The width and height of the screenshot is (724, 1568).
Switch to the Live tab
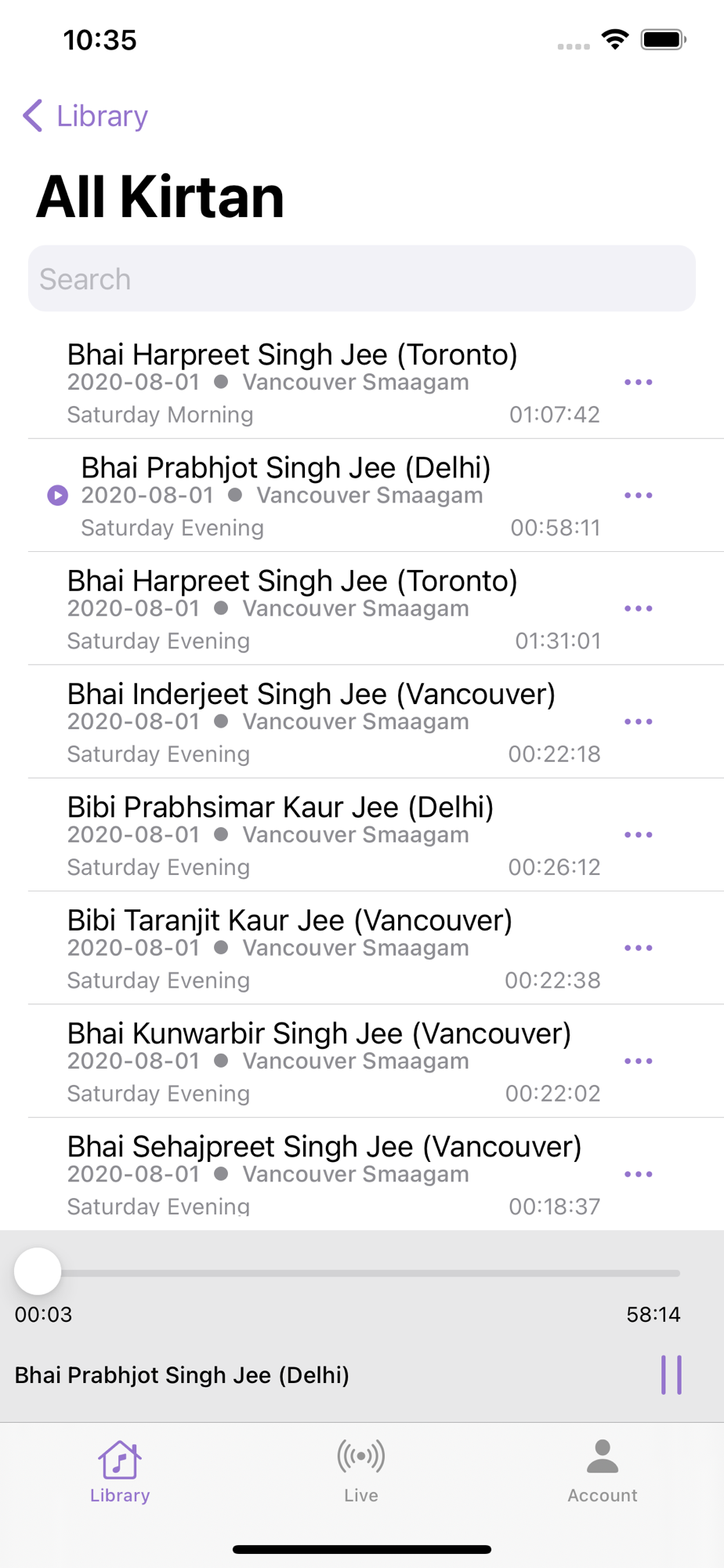point(361,1471)
